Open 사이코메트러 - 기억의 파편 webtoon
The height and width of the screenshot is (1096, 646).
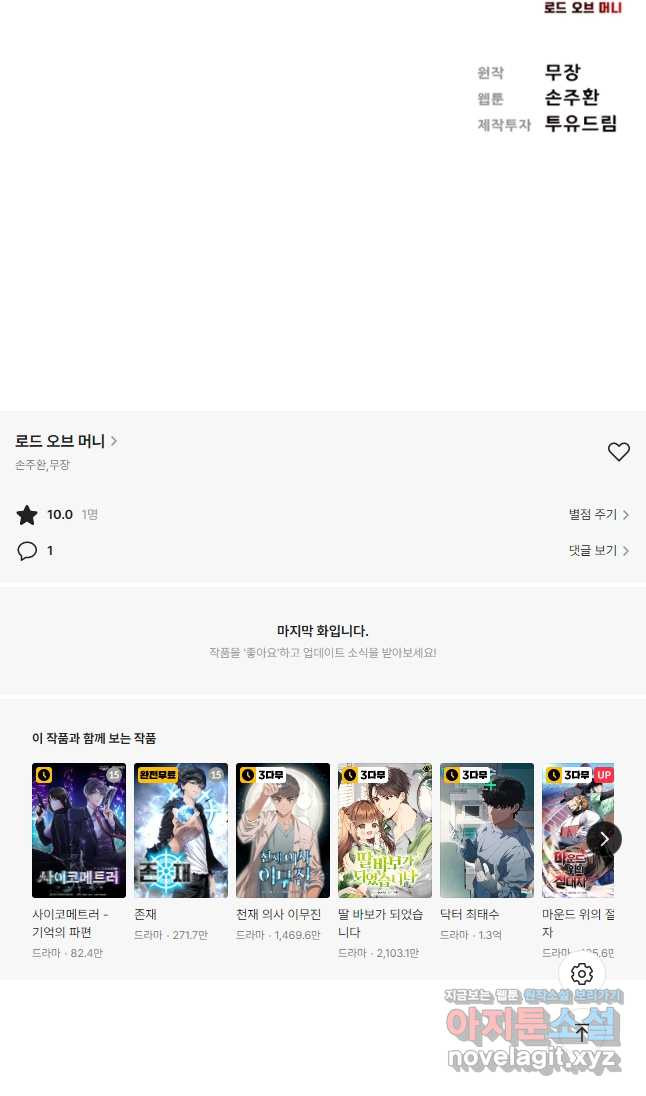coord(79,831)
